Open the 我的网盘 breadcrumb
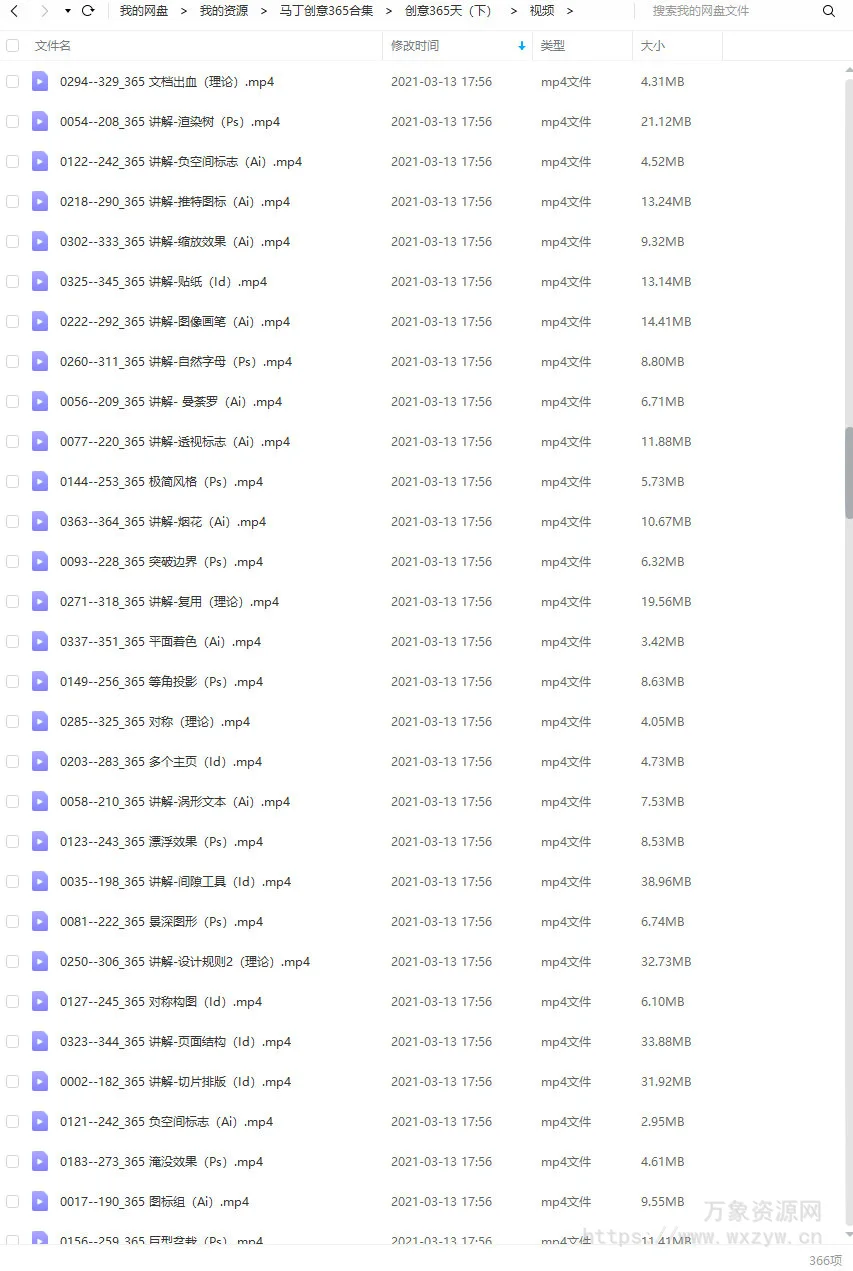This screenshot has width=853, height=1271. click(144, 11)
